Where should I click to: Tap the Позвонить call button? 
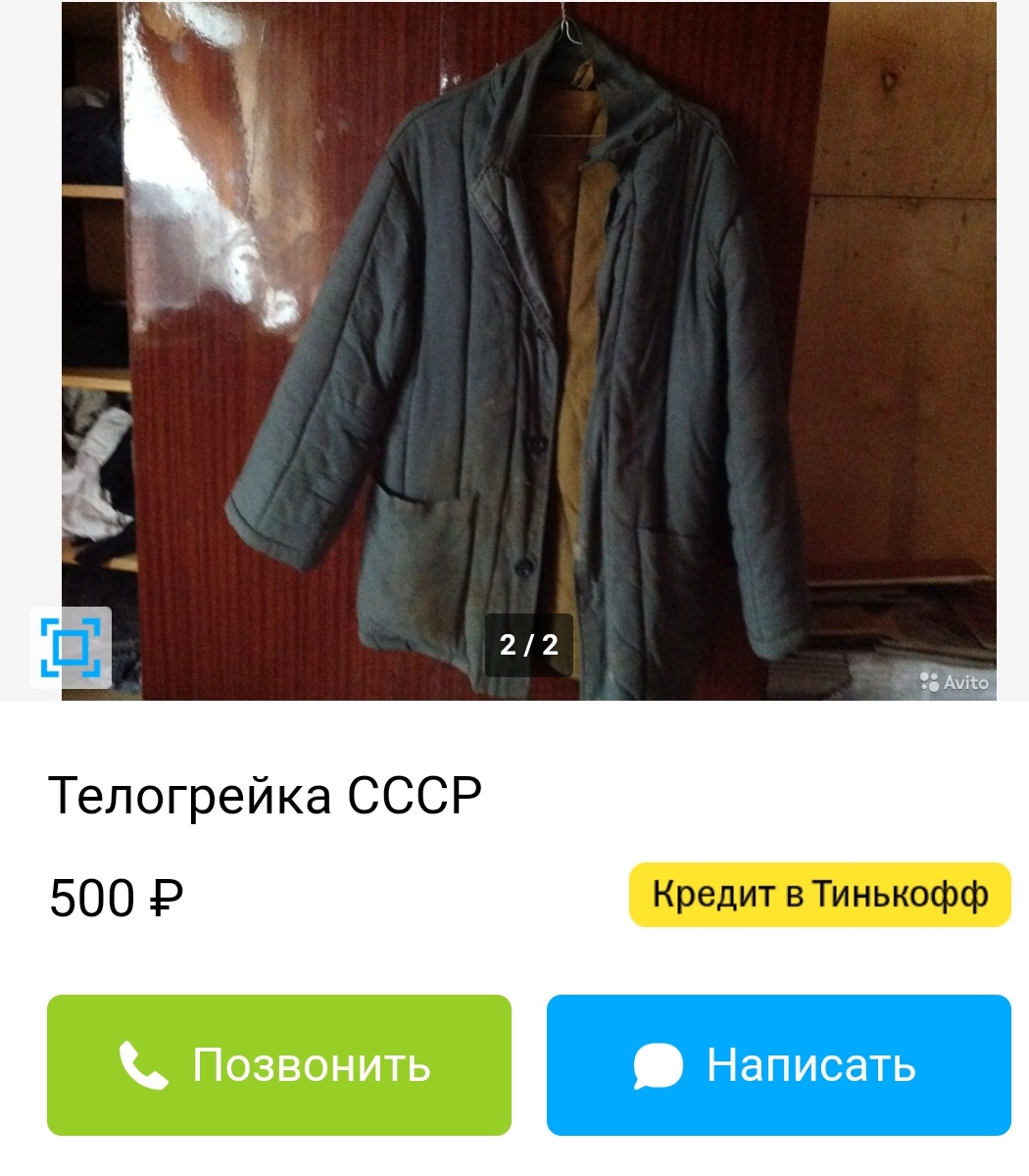[279, 1065]
